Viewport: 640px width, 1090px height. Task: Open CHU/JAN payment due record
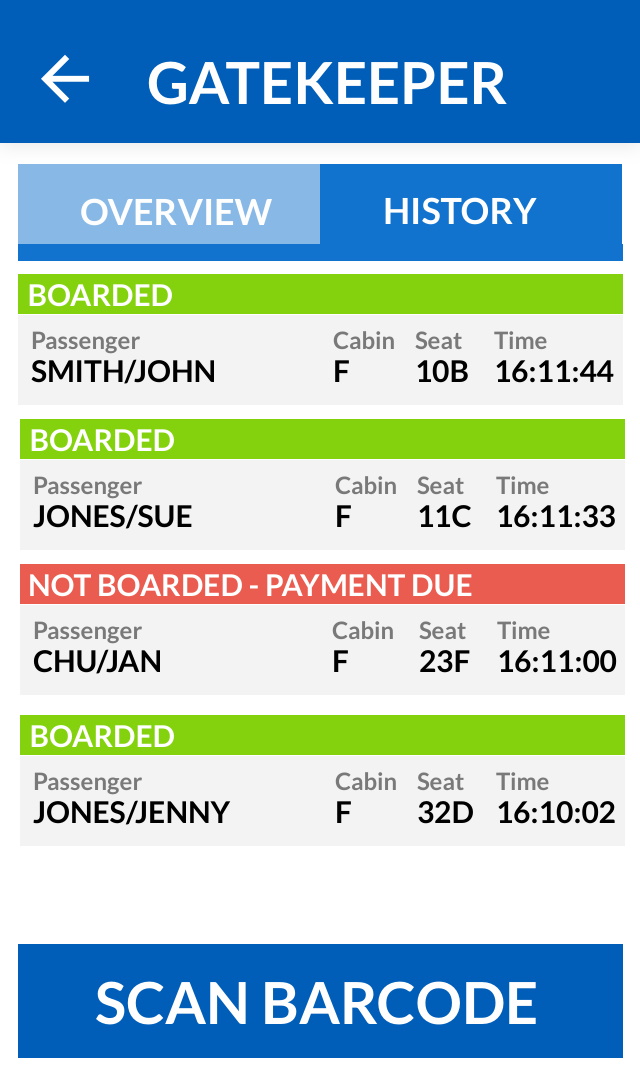click(x=322, y=629)
